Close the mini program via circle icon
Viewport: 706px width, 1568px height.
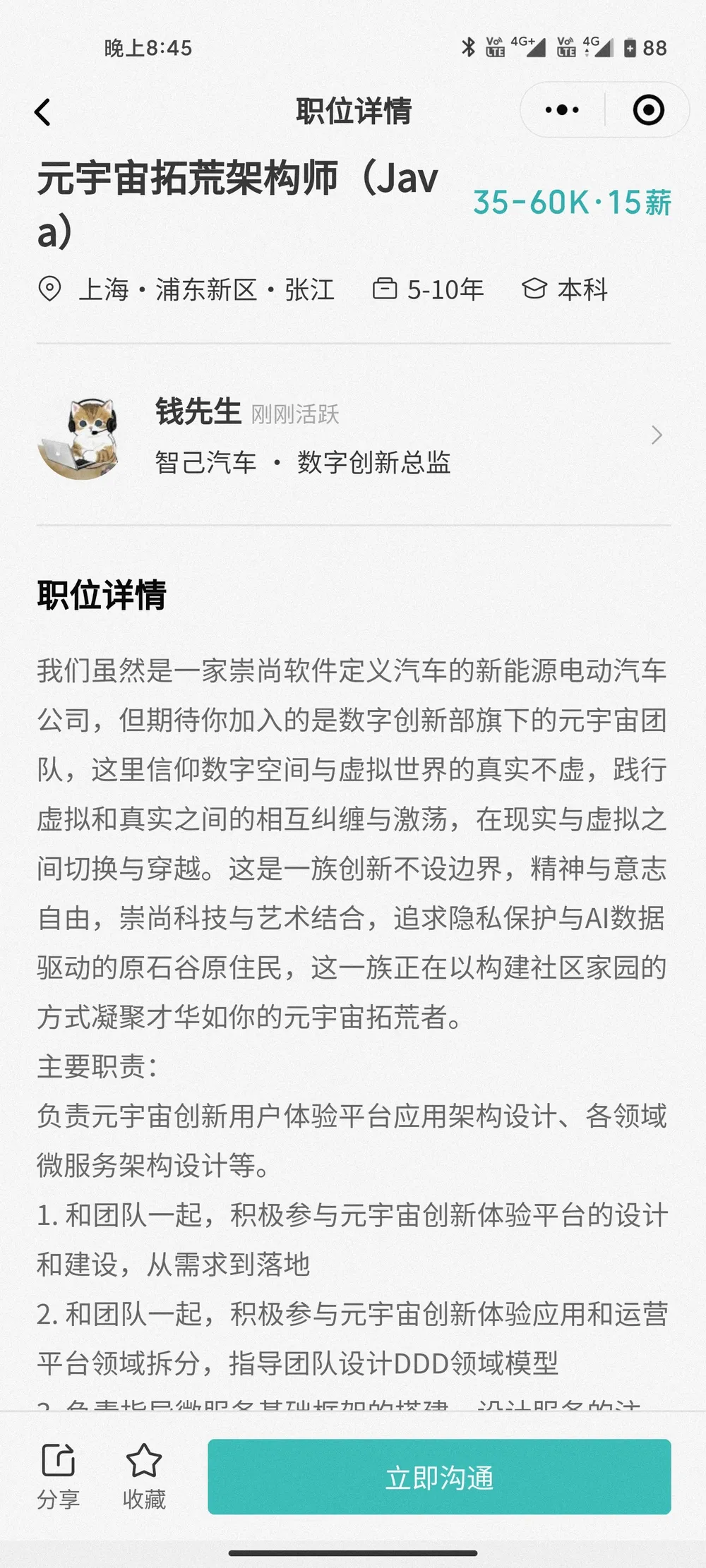tap(648, 110)
